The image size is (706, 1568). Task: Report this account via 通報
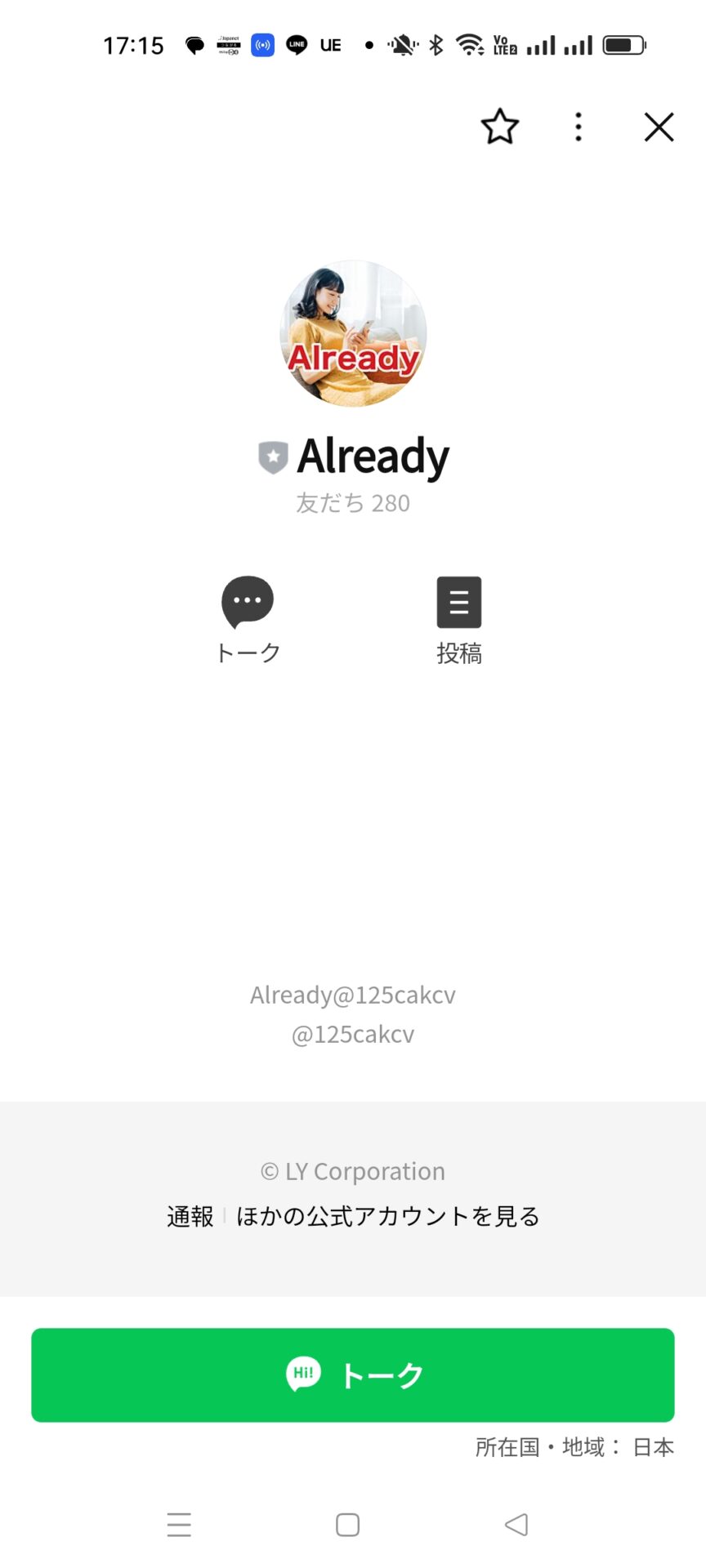click(x=190, y=1216)
